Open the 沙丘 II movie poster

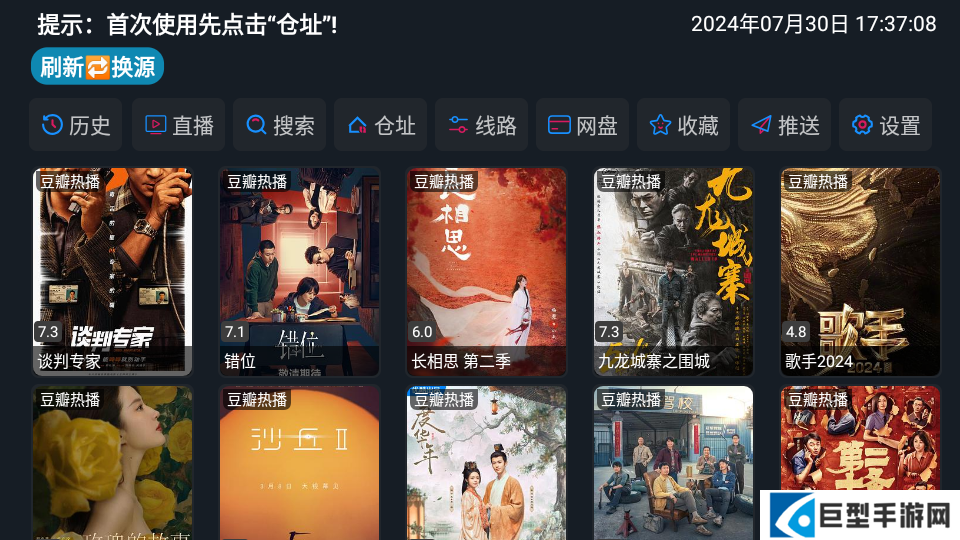point(299,465)
